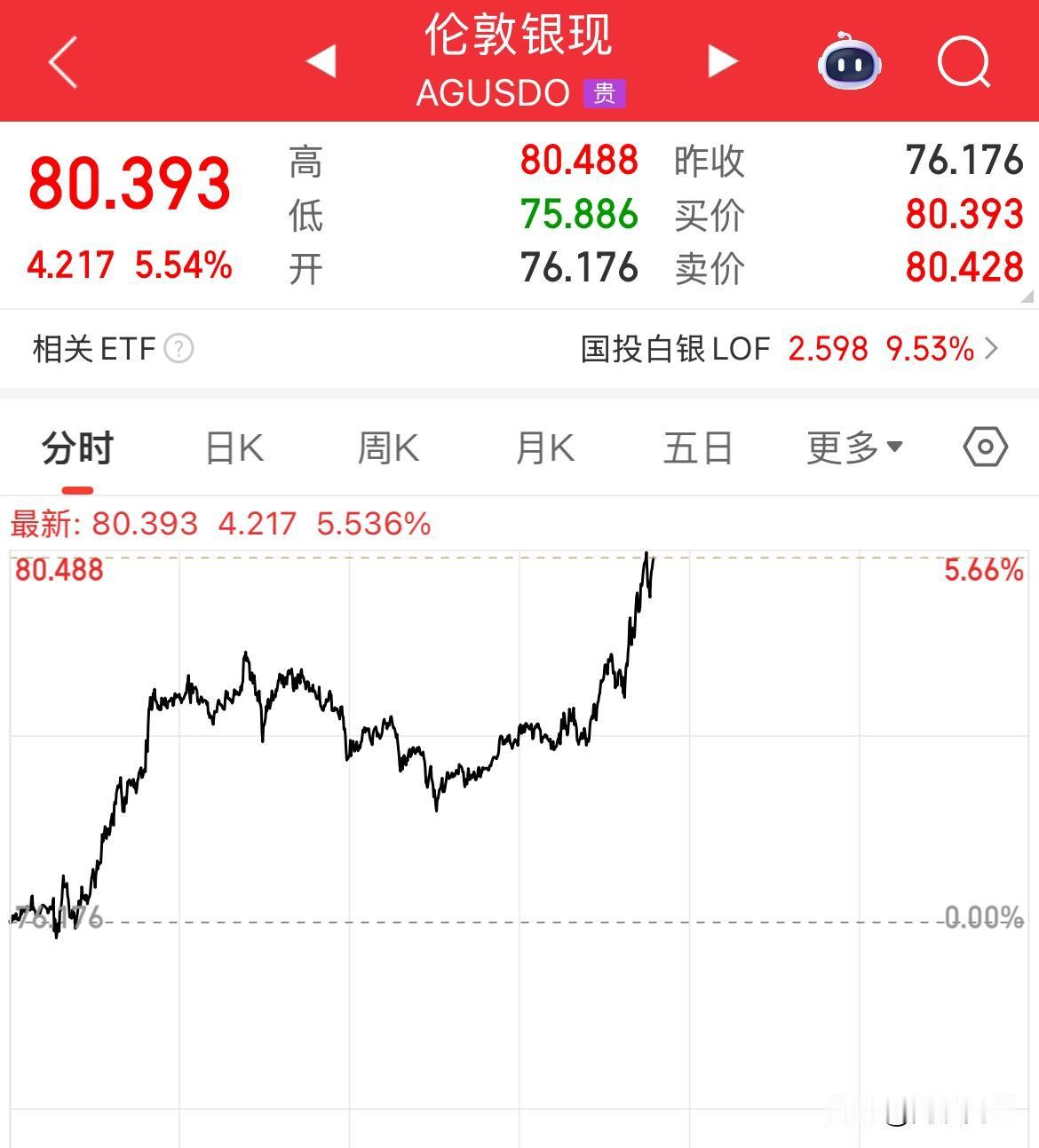View the 月K monthly chart tab

point(543,448)
